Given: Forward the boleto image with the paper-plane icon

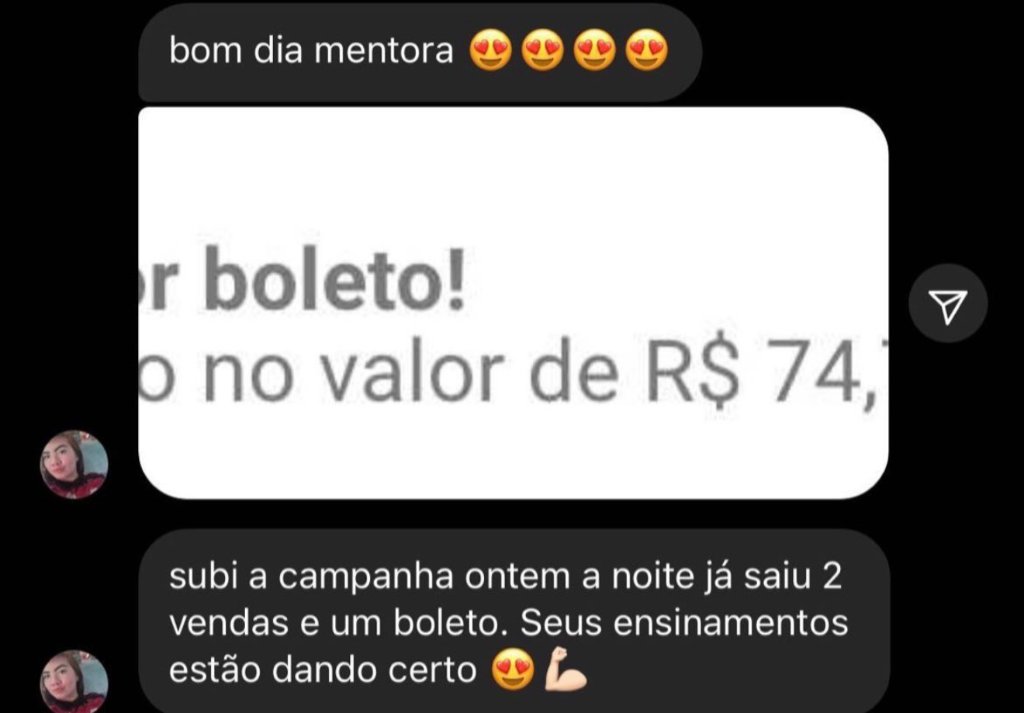Looking at the screenshot, I should tap(947, 304).
